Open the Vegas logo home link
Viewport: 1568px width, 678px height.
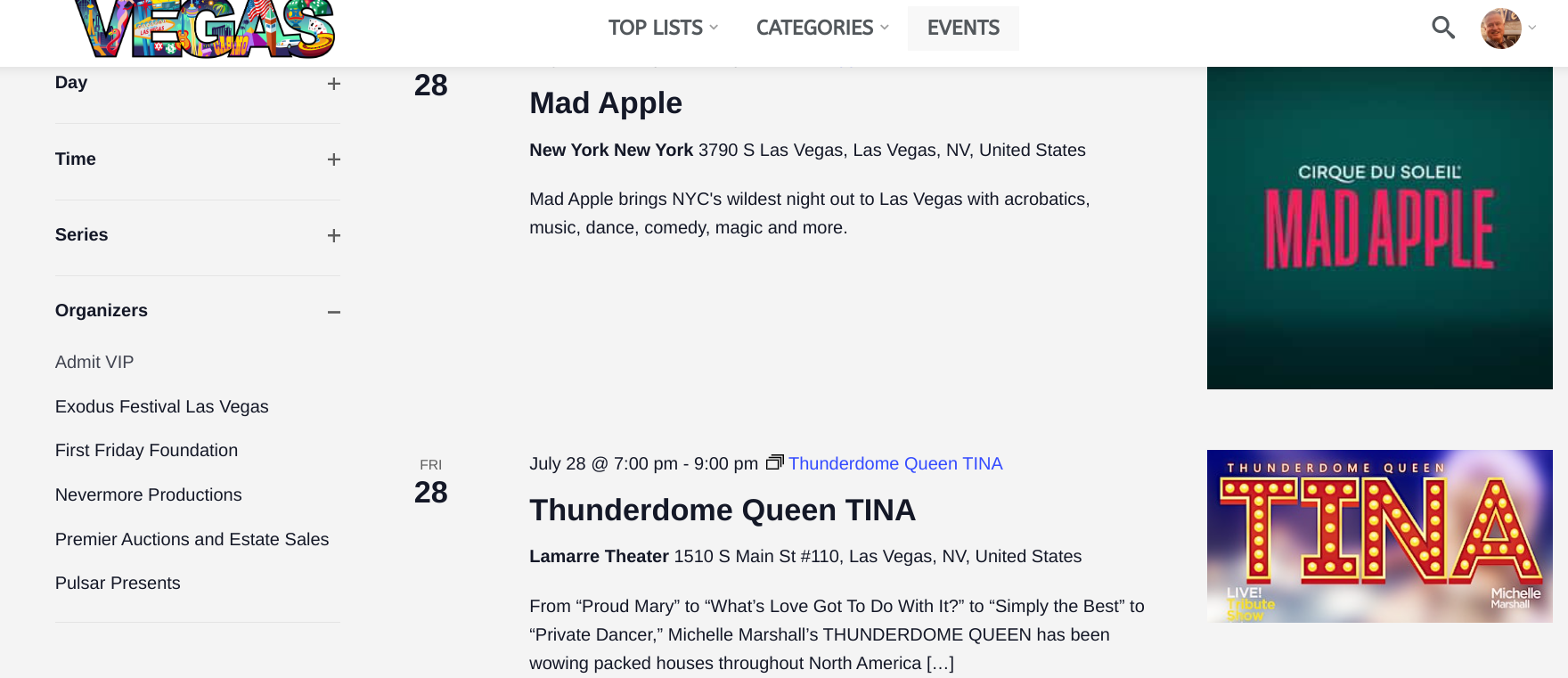[x=205, y=29]
